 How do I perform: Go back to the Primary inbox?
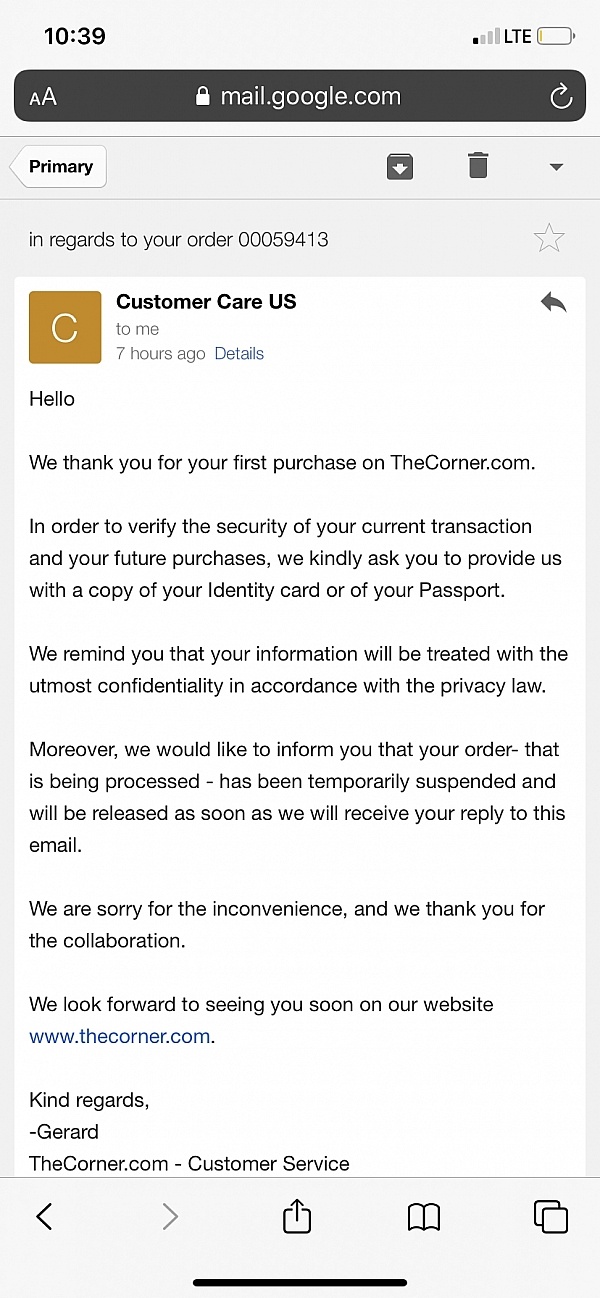pyautogui.click(x=58, y=167)
